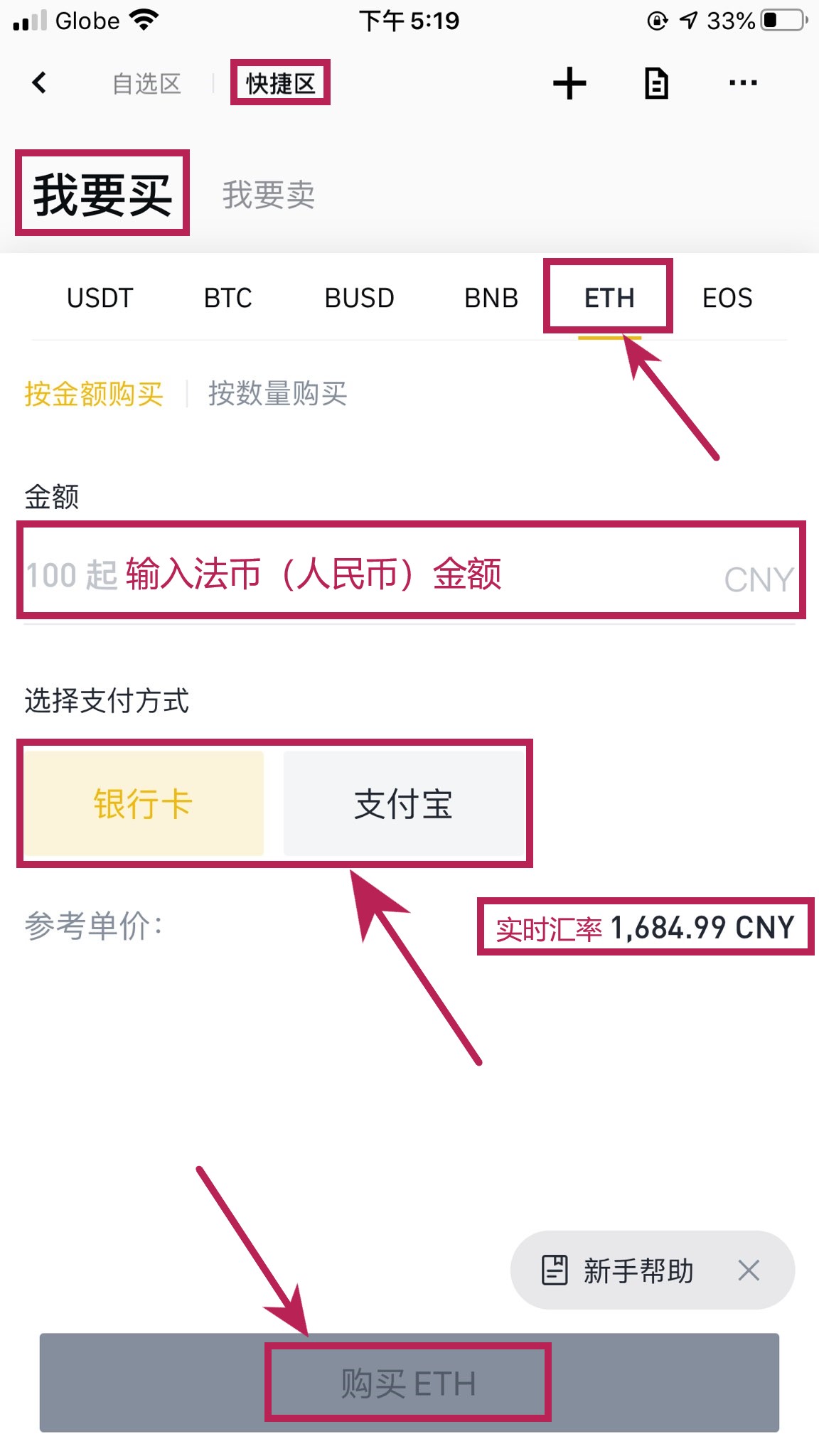Choose the EOS coin tab

[727, 298]
